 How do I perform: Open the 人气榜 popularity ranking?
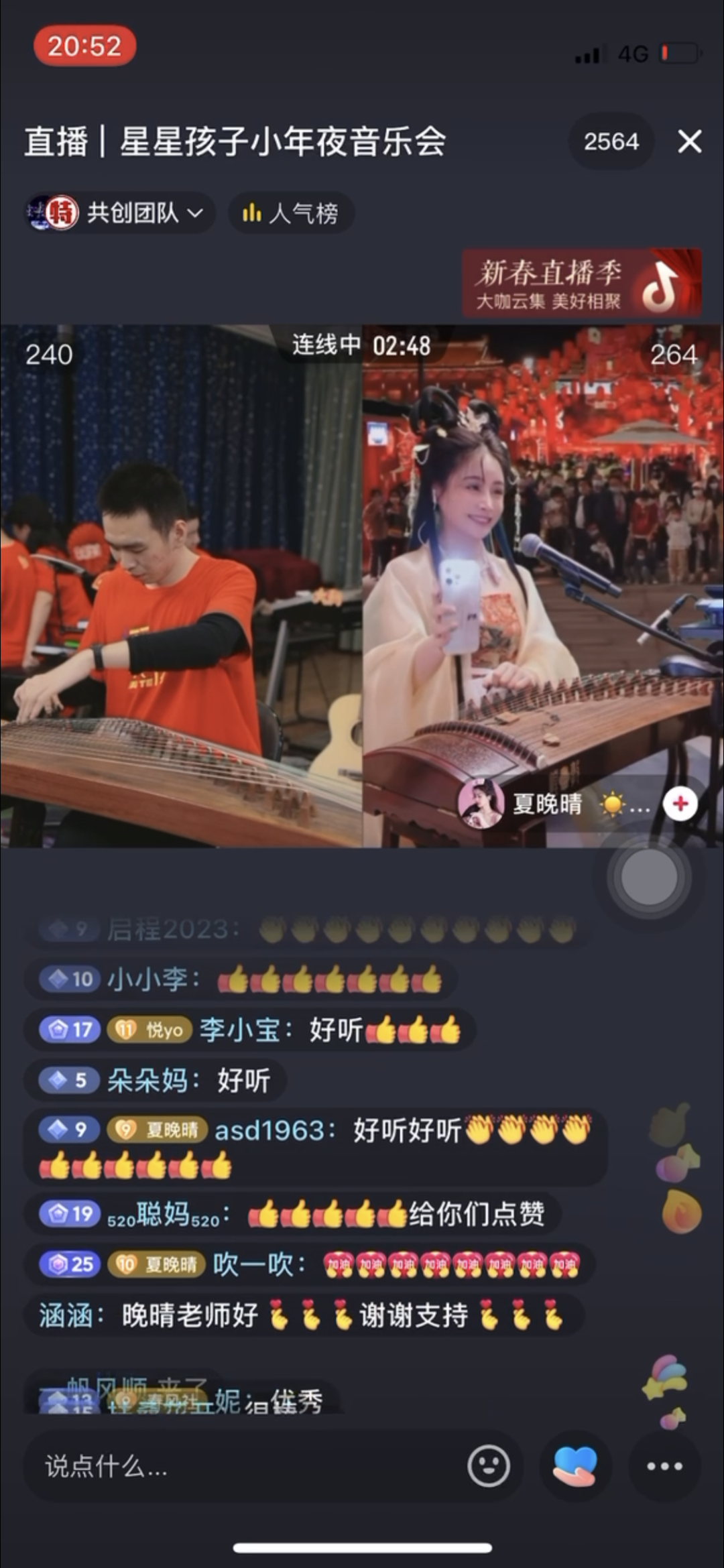click(291, 213)
